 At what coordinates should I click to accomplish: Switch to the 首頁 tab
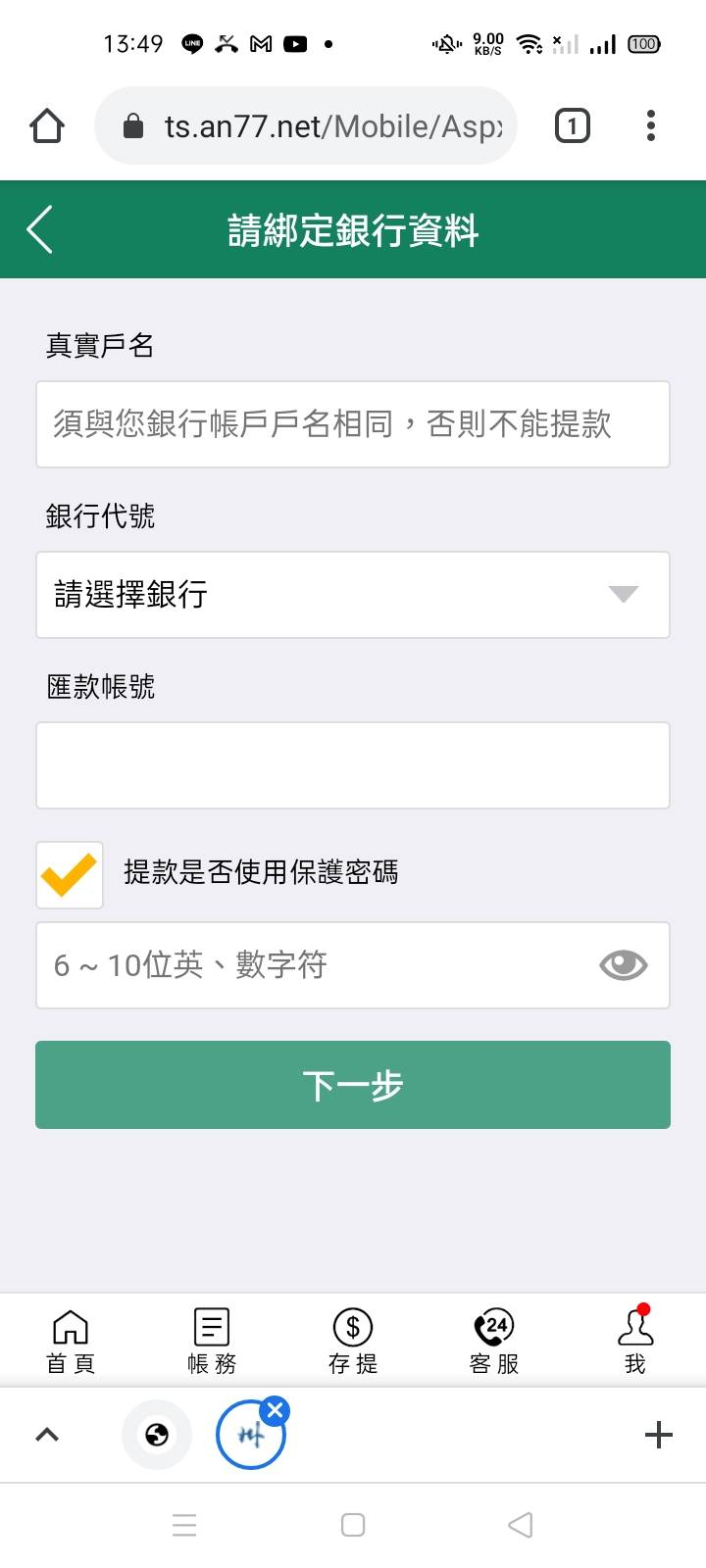(71, 1341)
